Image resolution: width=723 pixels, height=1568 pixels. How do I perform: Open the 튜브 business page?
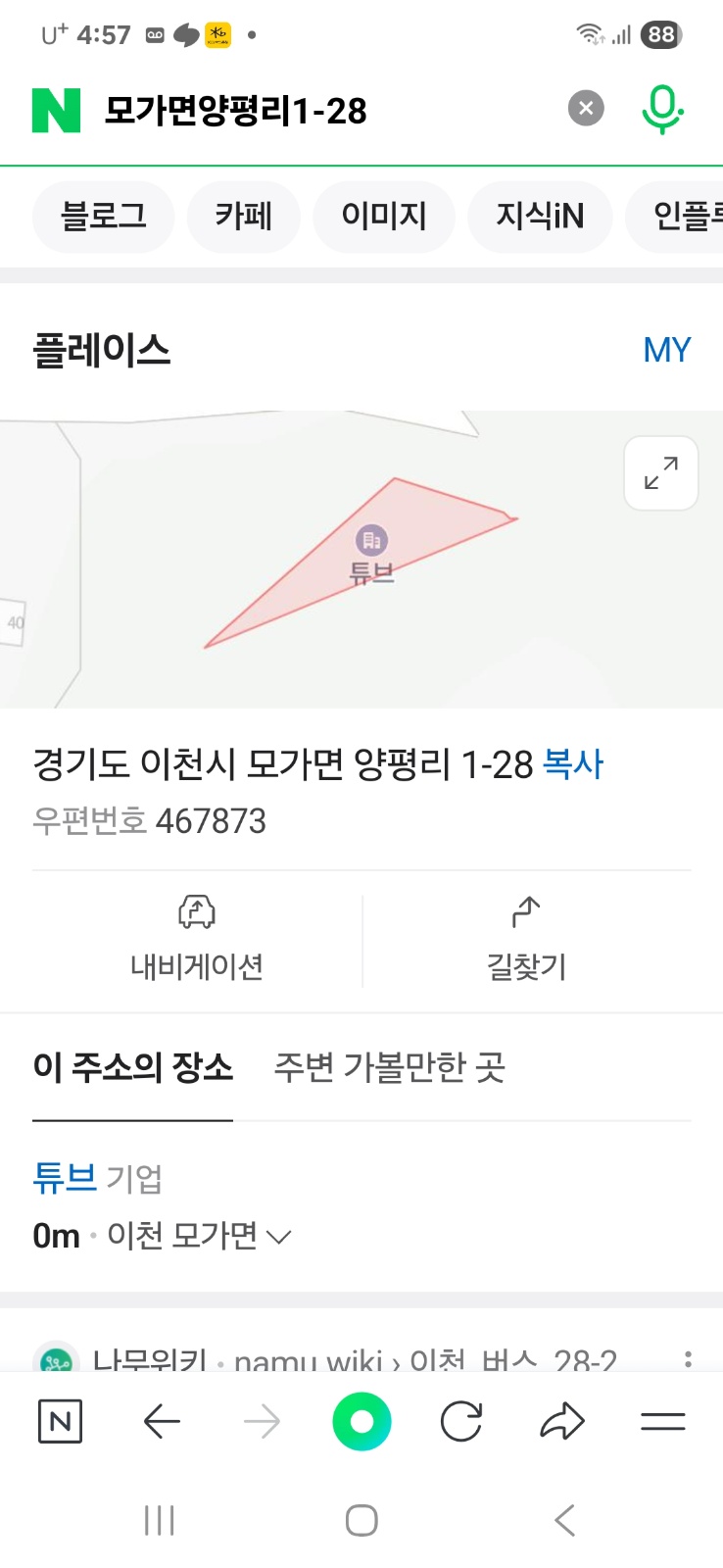[x=63, y=1179]
